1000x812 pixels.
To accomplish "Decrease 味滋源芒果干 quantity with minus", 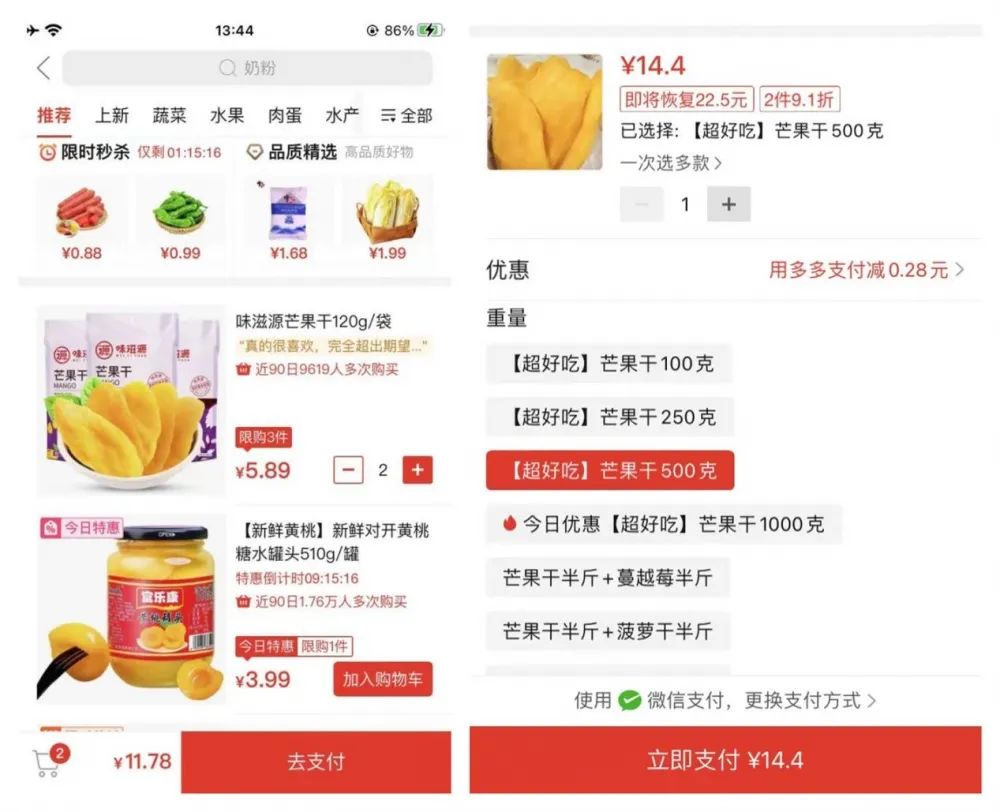I will [x=348, y=469].
